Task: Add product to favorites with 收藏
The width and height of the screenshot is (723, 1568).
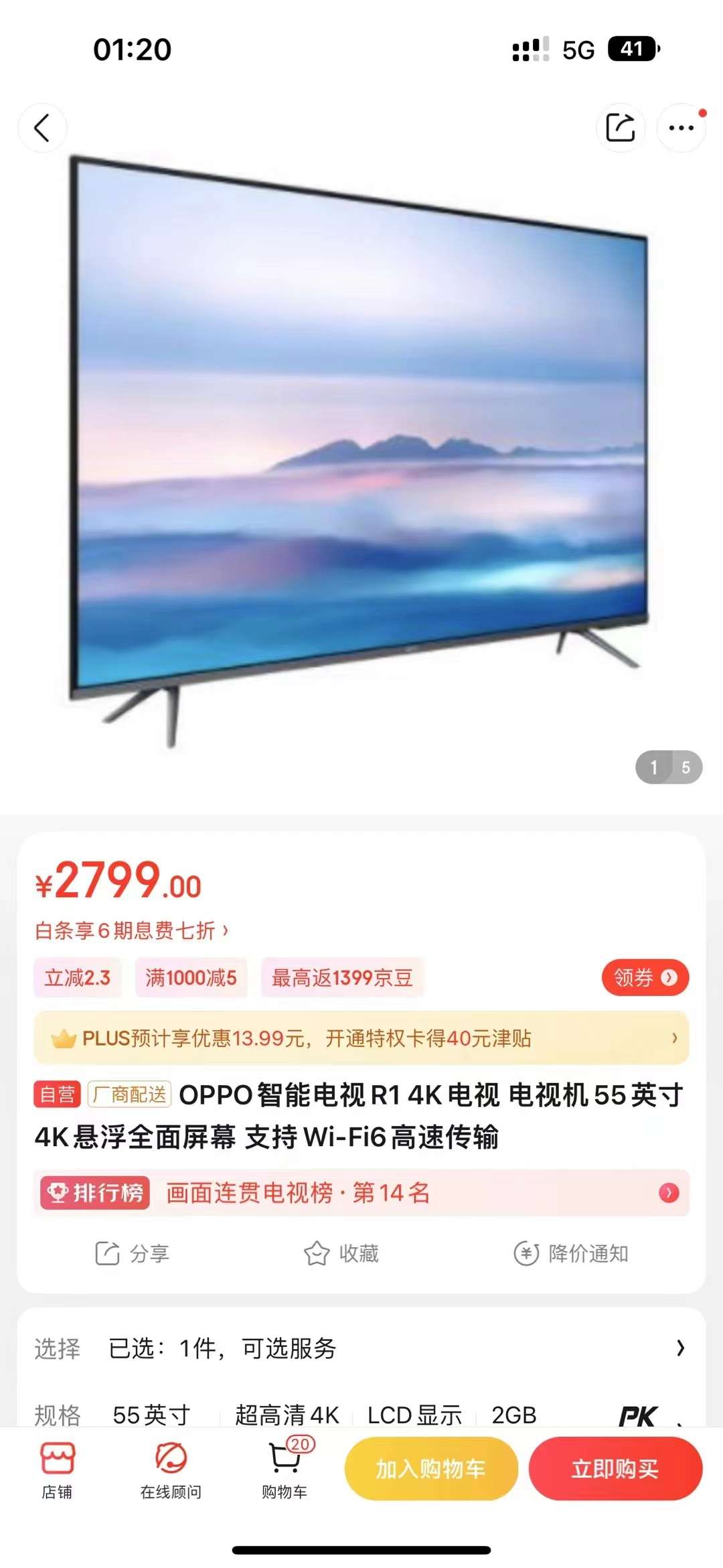Action: [x=341, y=1253]
